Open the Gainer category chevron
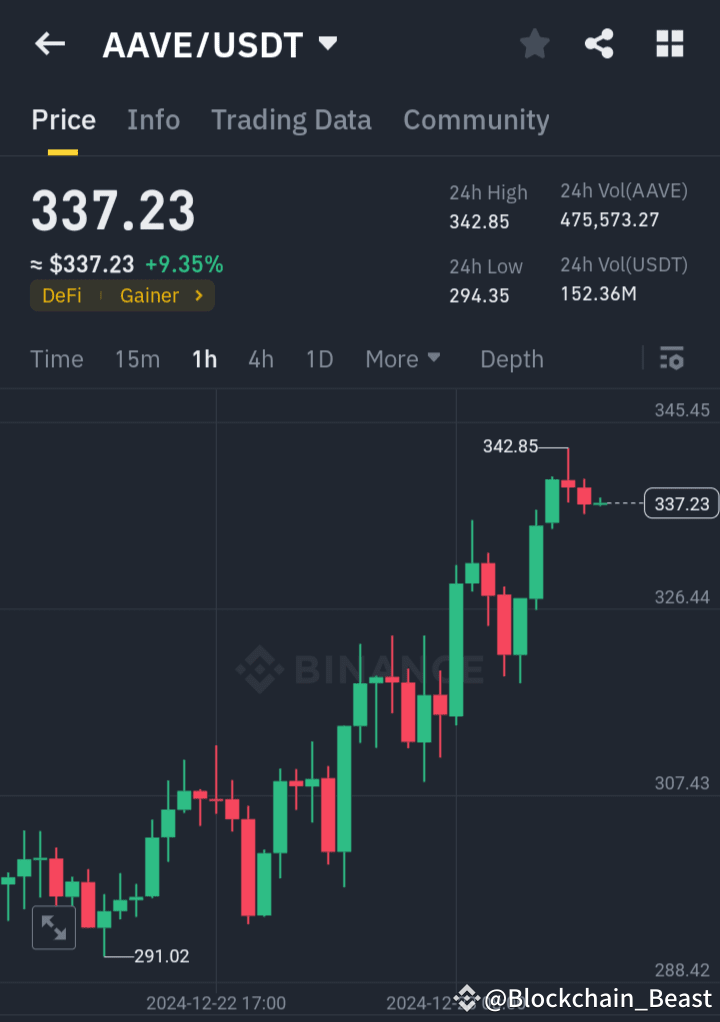Viewport: 720px width, 1022px height. (196, 296)
